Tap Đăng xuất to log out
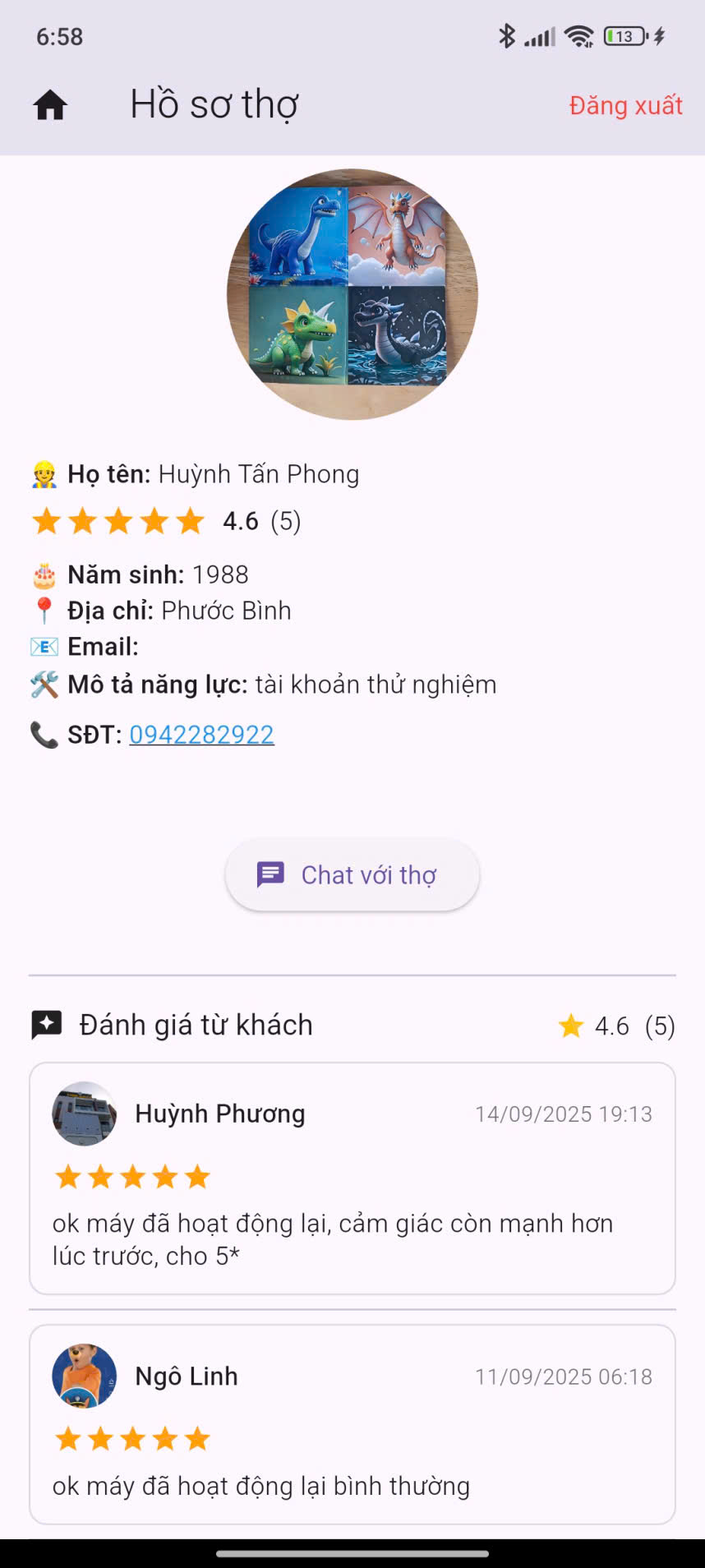The image size is (705, 1568). (x=625, y=105)
